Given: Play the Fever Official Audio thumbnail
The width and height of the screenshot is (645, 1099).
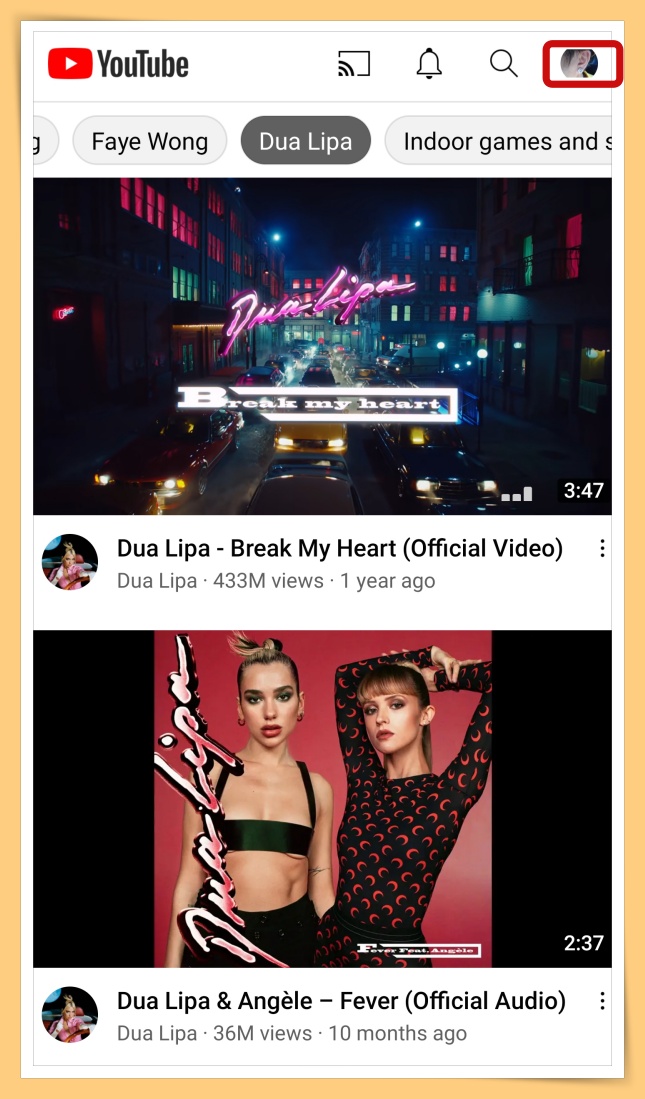Looking at the screenshot, I should (322, 798).
